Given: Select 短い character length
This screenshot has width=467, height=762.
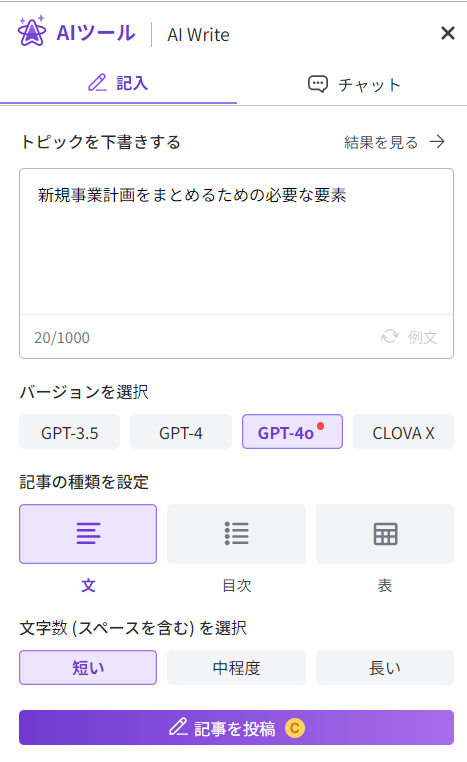Looking at the screenshot, I should [x=88, y=668].
